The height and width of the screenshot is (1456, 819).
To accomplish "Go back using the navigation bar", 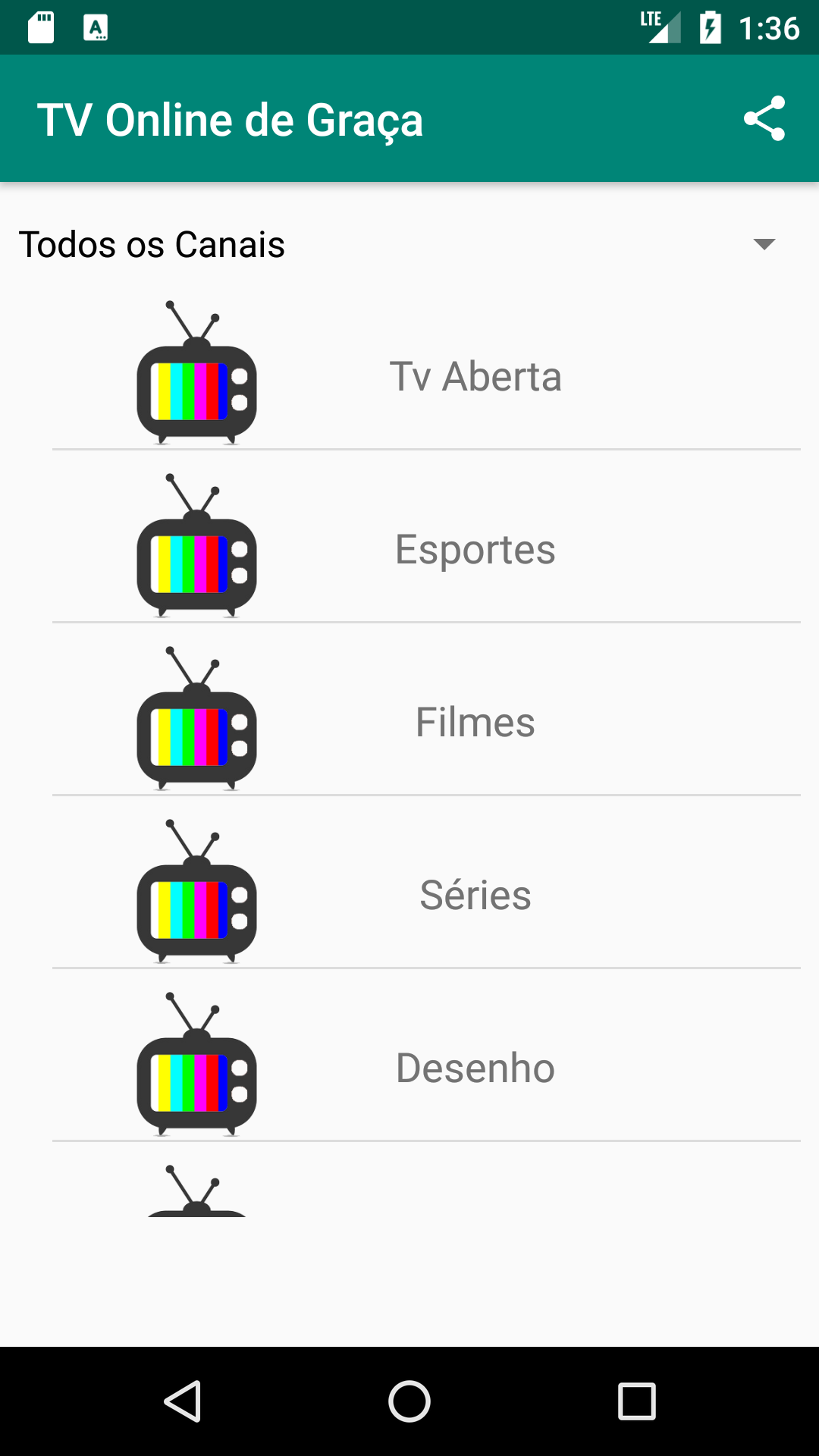I will pos(182,1401).
